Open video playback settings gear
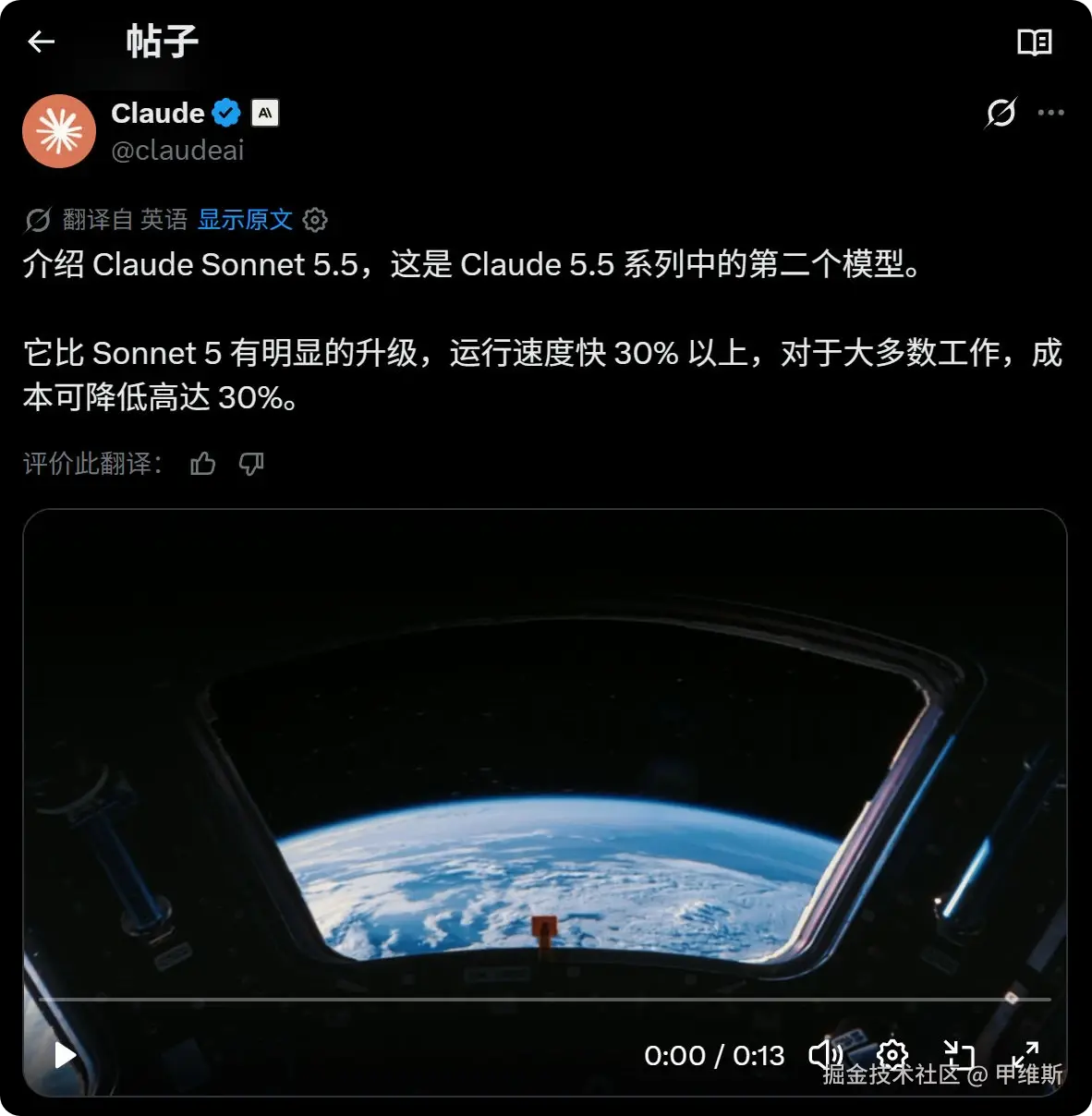 point(892,1054)
